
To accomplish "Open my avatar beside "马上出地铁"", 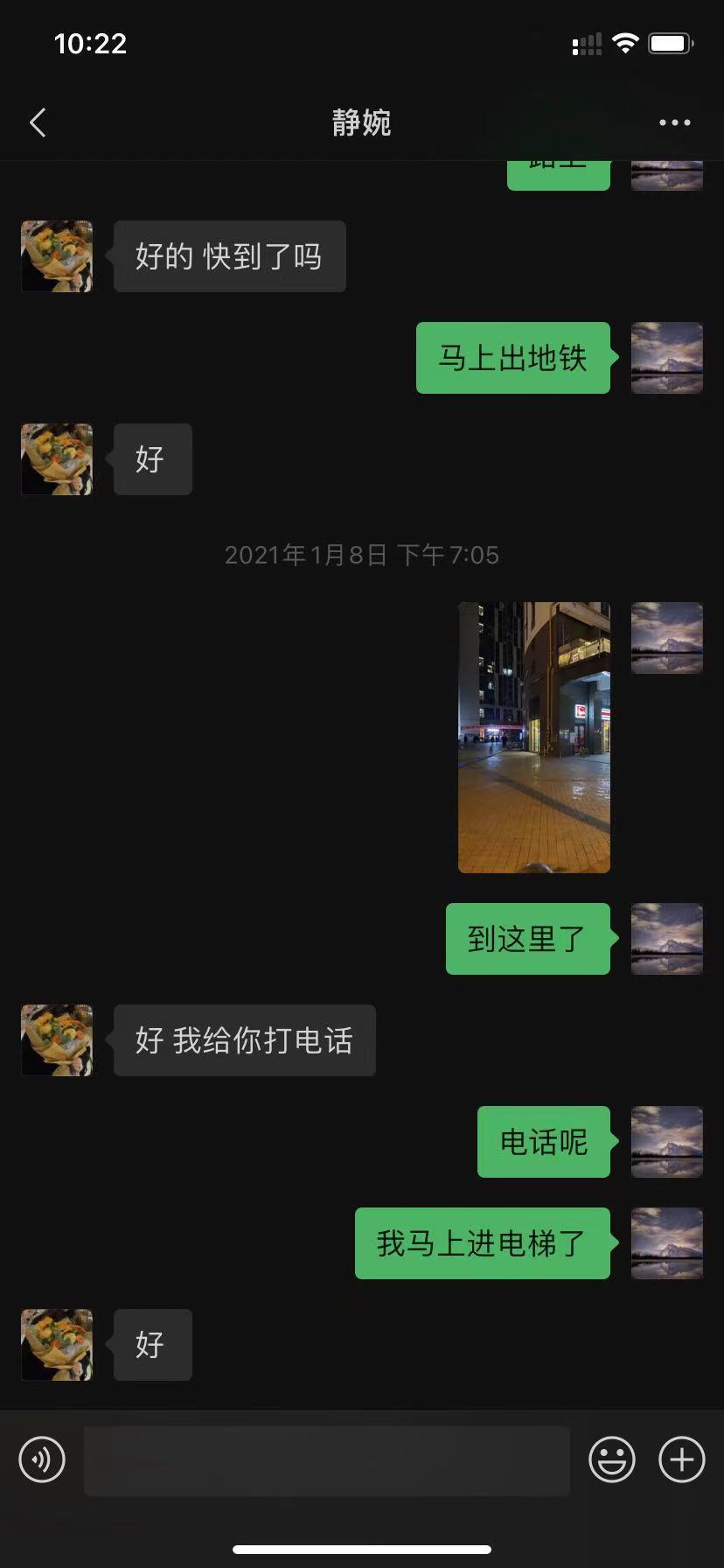I will click(x=666, y=358).
